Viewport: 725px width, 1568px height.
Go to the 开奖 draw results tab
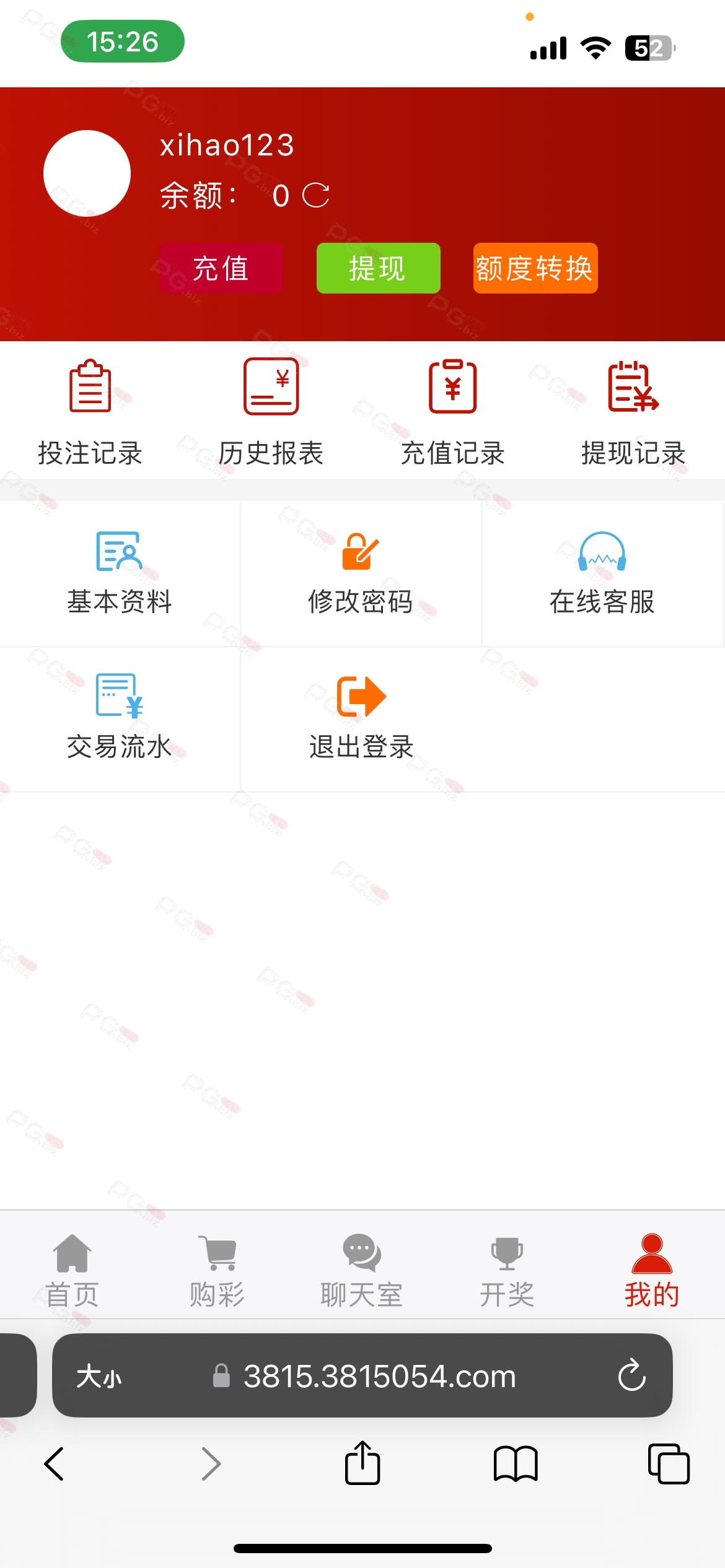click(x=507, y=1268)
